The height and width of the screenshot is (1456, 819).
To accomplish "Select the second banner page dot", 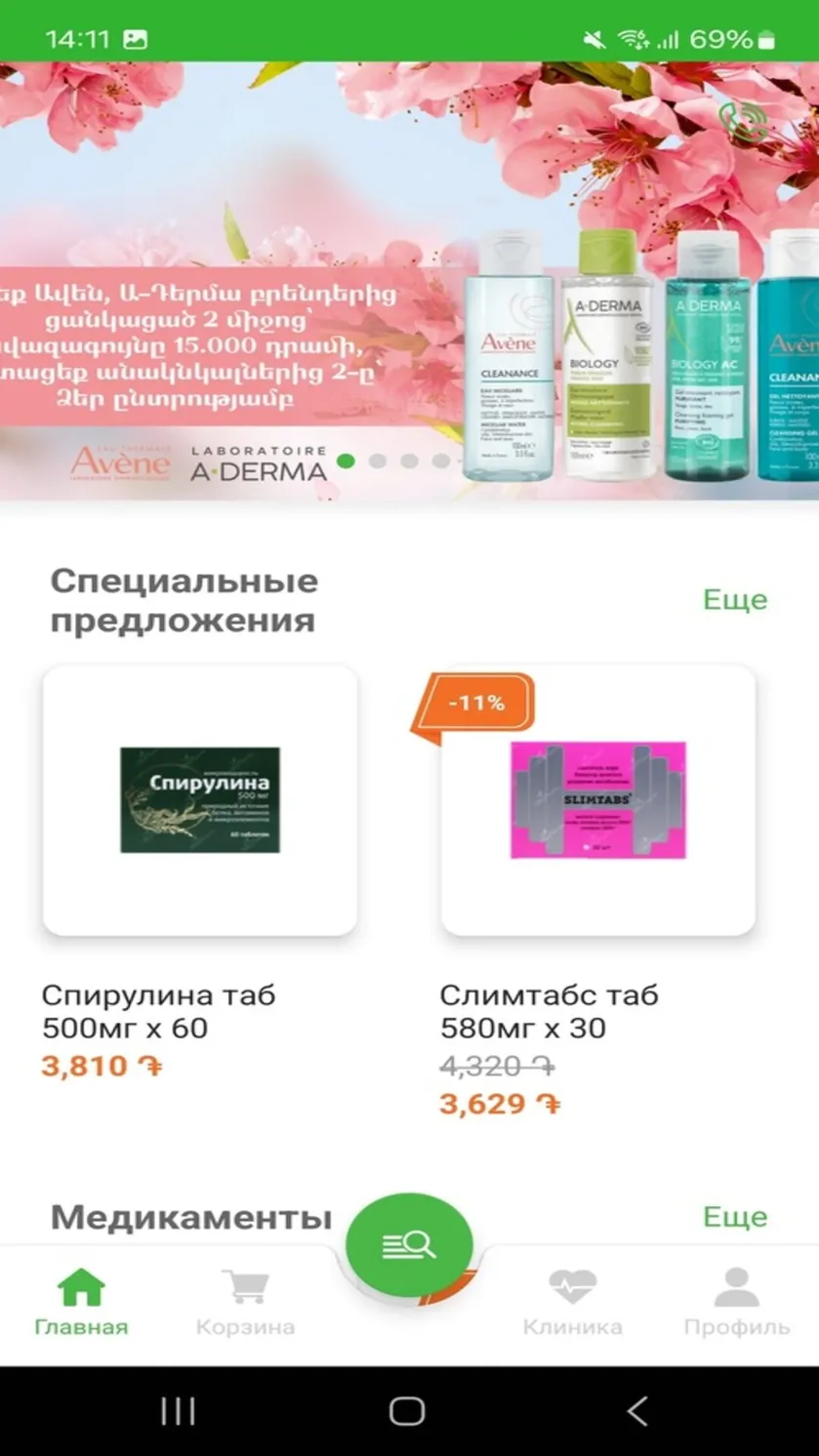I will pos(378,461).
